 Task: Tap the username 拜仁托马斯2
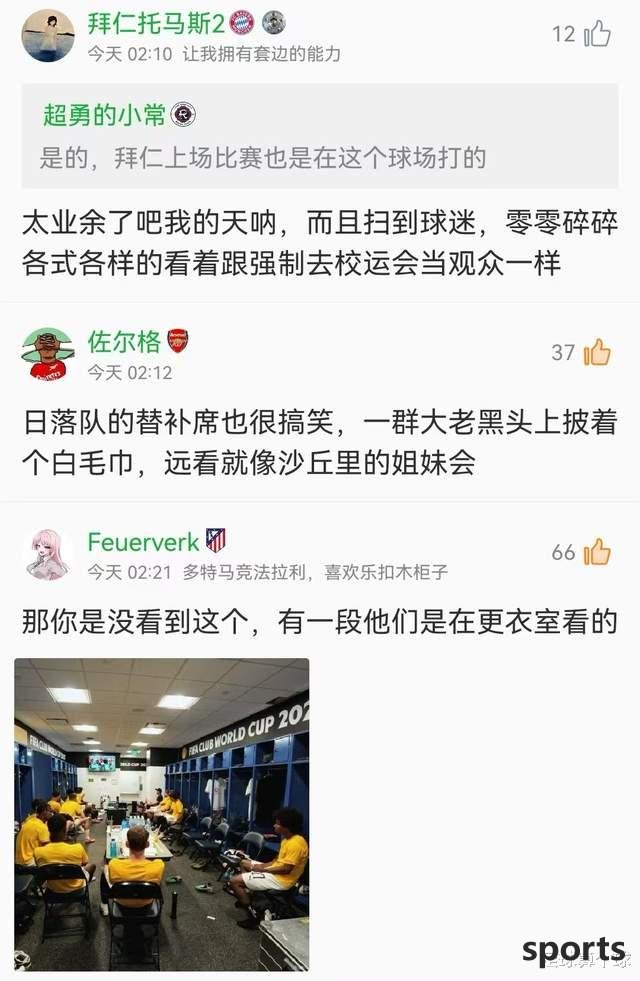pyautogui.click(x=156, y=23)
